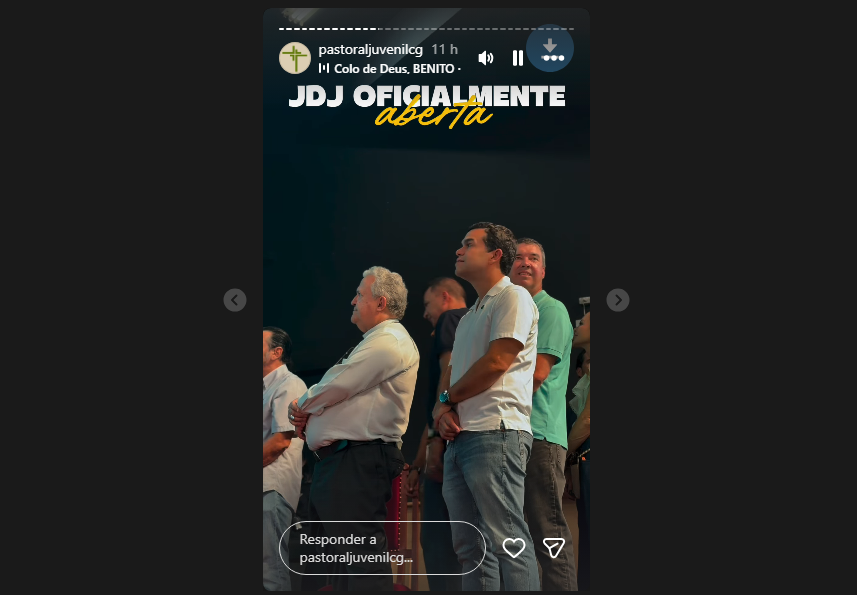The width and height of the screenshot is (857, 595).
Task: Open the download and more options button
Action: (550, 48)
